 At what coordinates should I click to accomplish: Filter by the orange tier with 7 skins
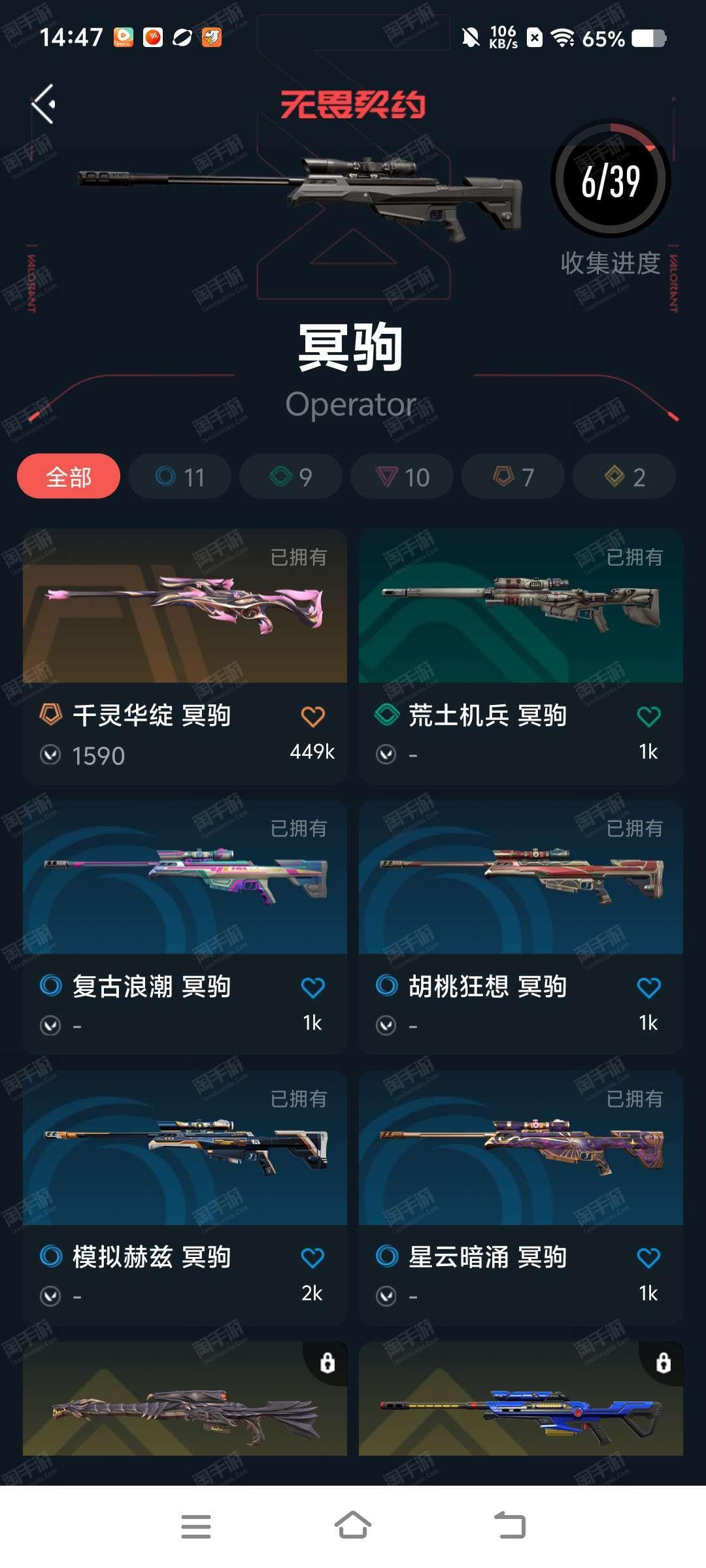(x=513, y=477)
